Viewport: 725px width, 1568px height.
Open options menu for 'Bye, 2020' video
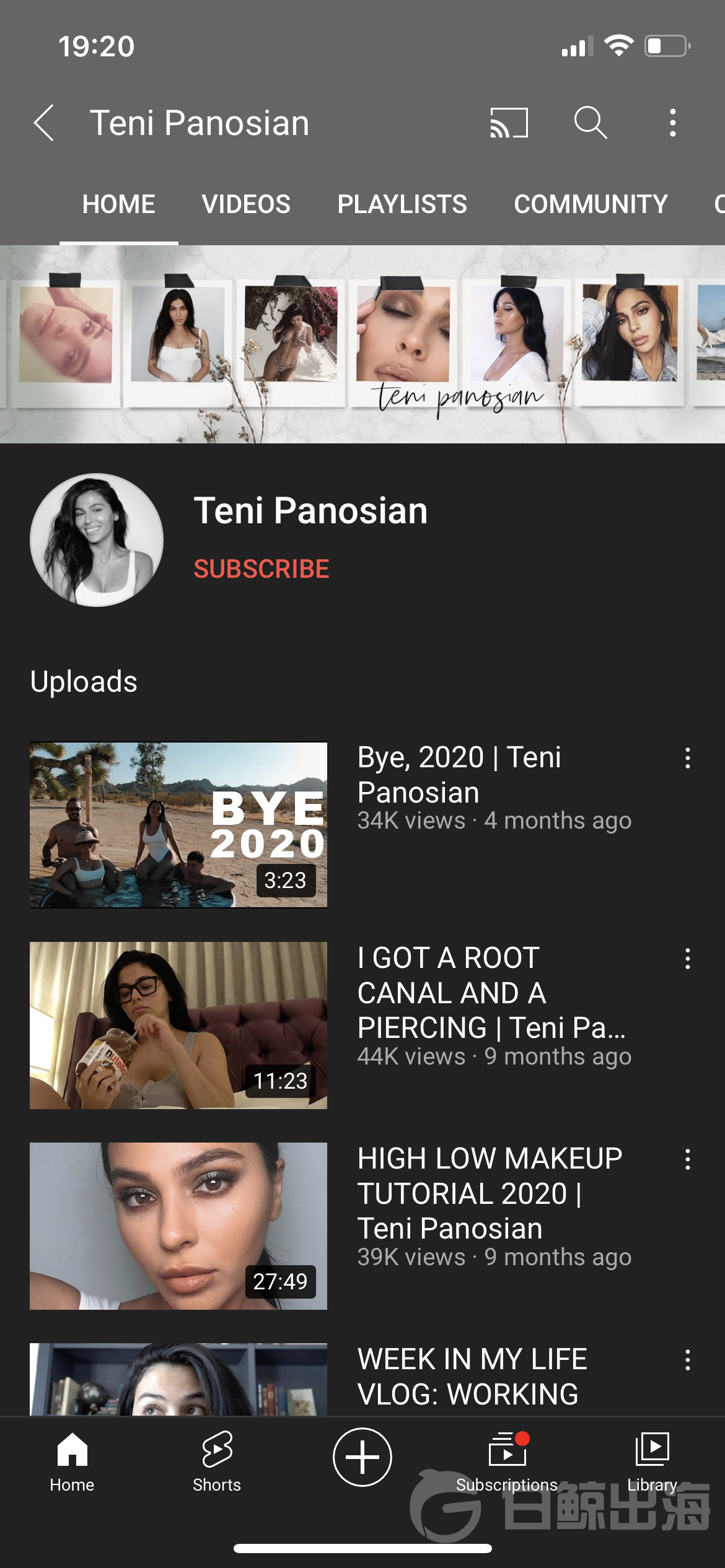(x=688, y=758)
